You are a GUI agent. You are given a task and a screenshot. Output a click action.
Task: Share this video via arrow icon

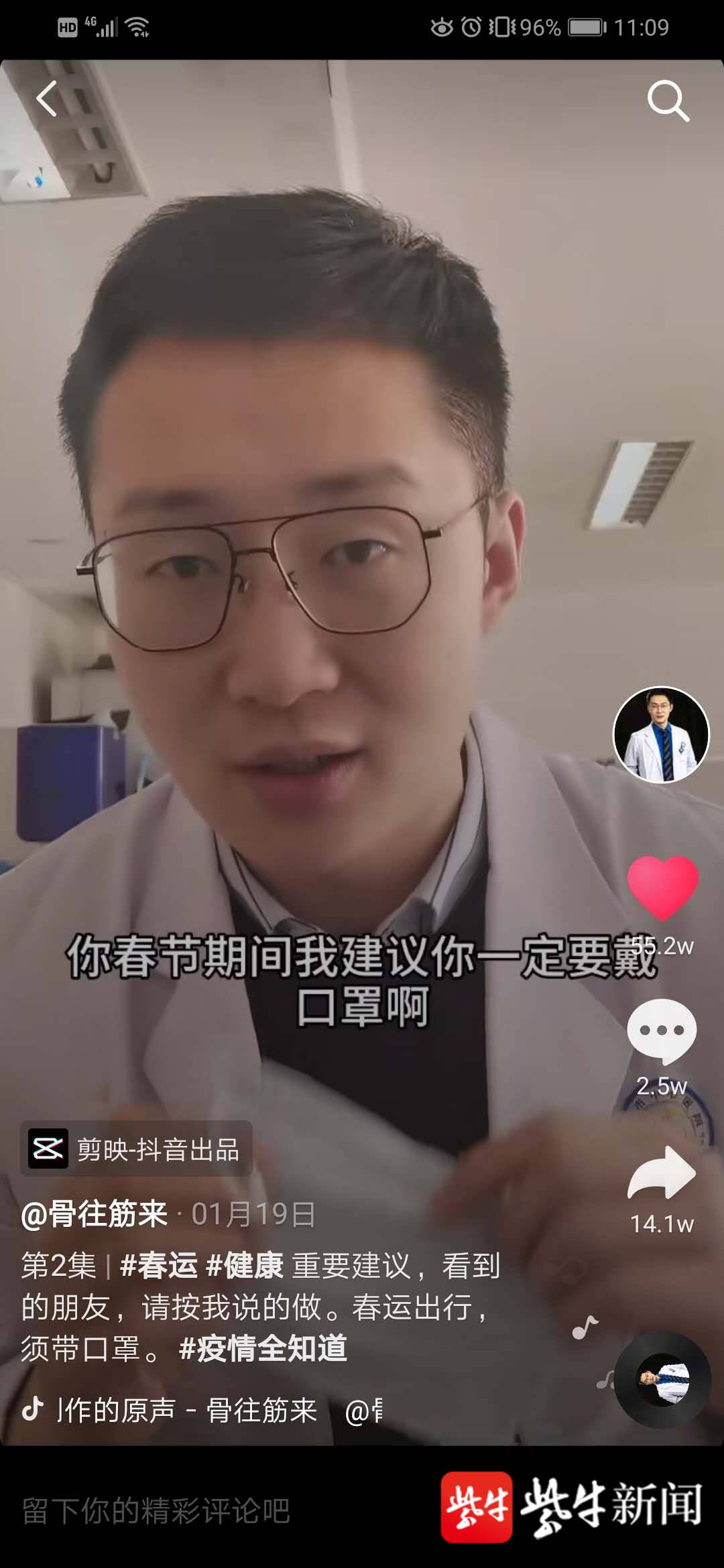click(662, 1173)
